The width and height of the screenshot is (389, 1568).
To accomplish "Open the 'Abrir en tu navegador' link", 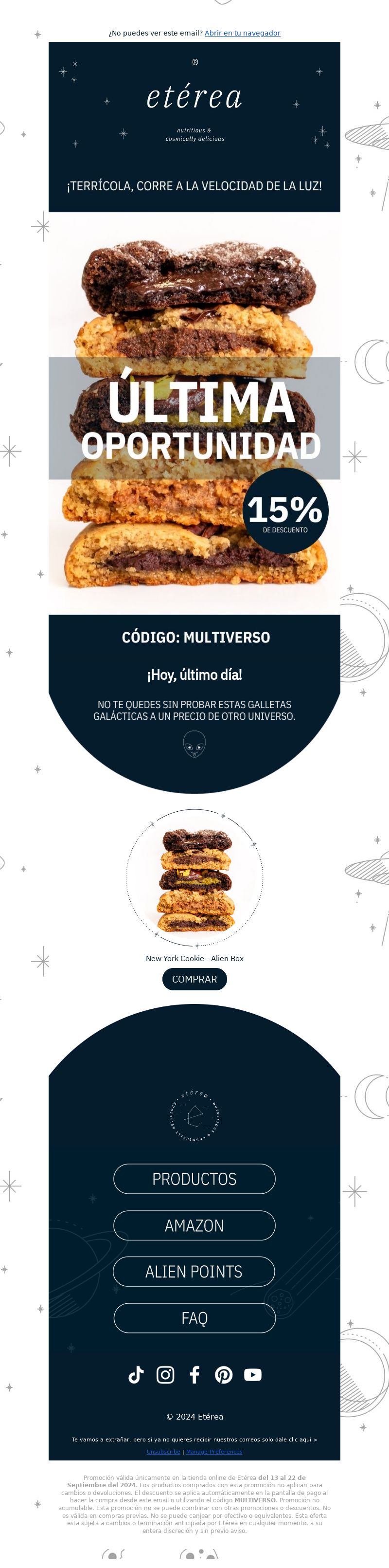I will point(242,33).
